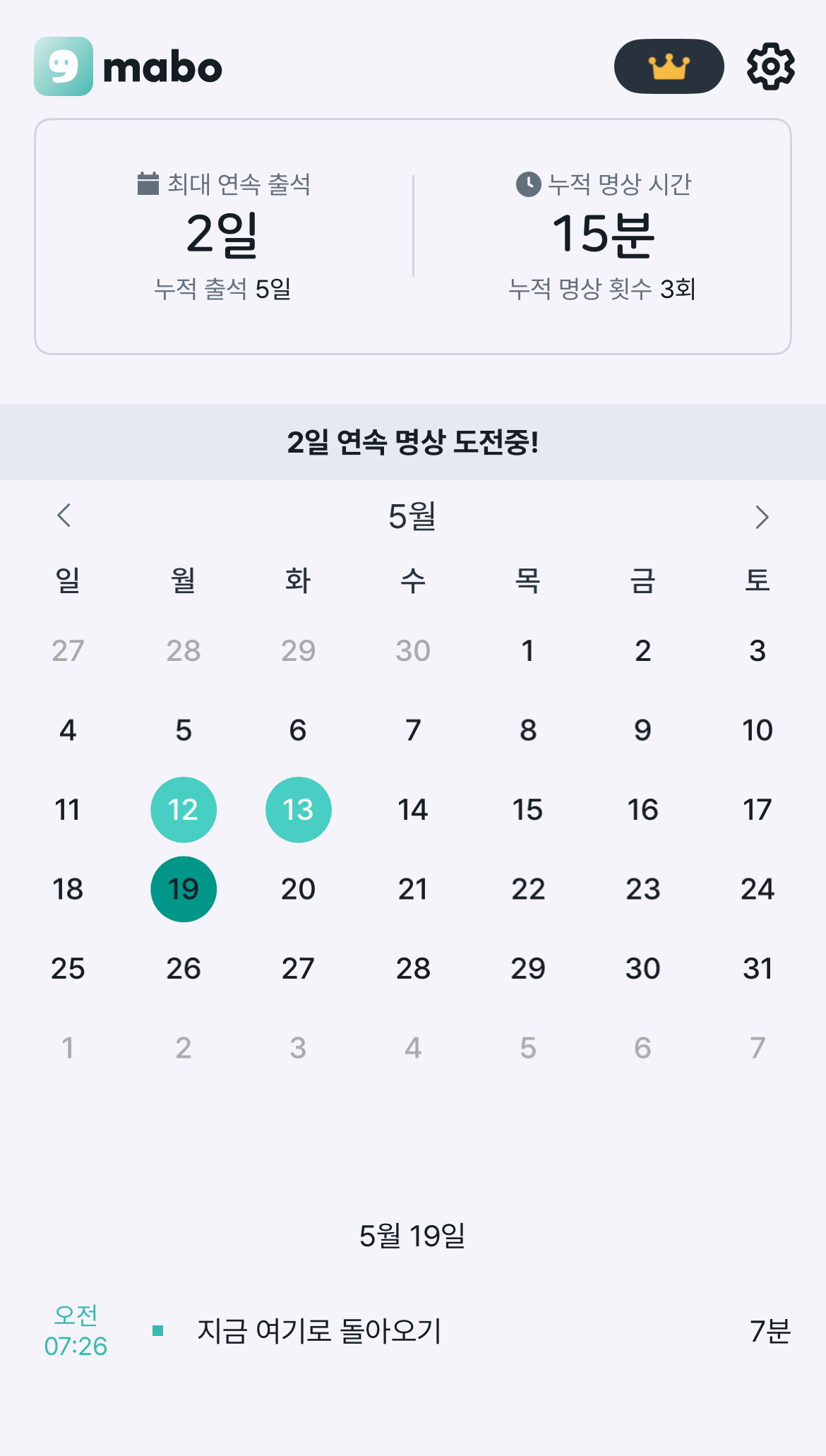Image resolution: width=826 pixels, height=1456 pixels.
Task: Open the settings gear
Action: pyautogui.click(x=770, y=66)
